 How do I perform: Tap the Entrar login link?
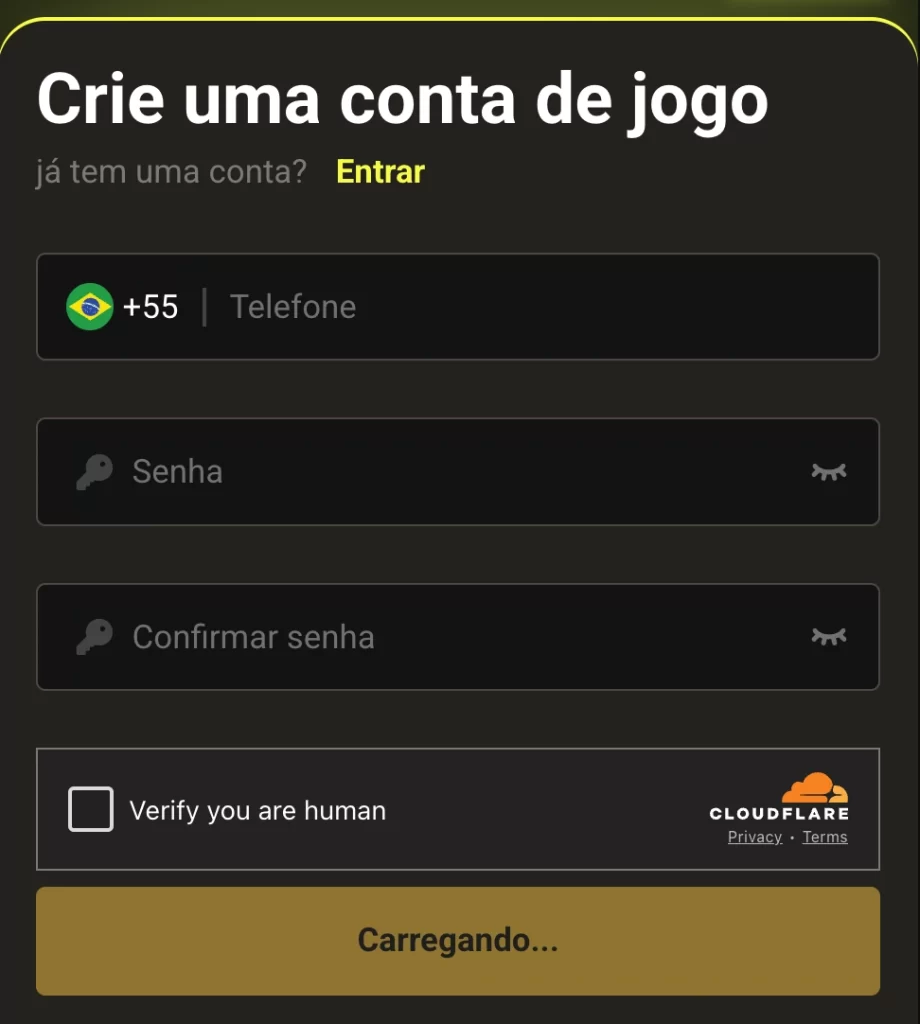380,172
